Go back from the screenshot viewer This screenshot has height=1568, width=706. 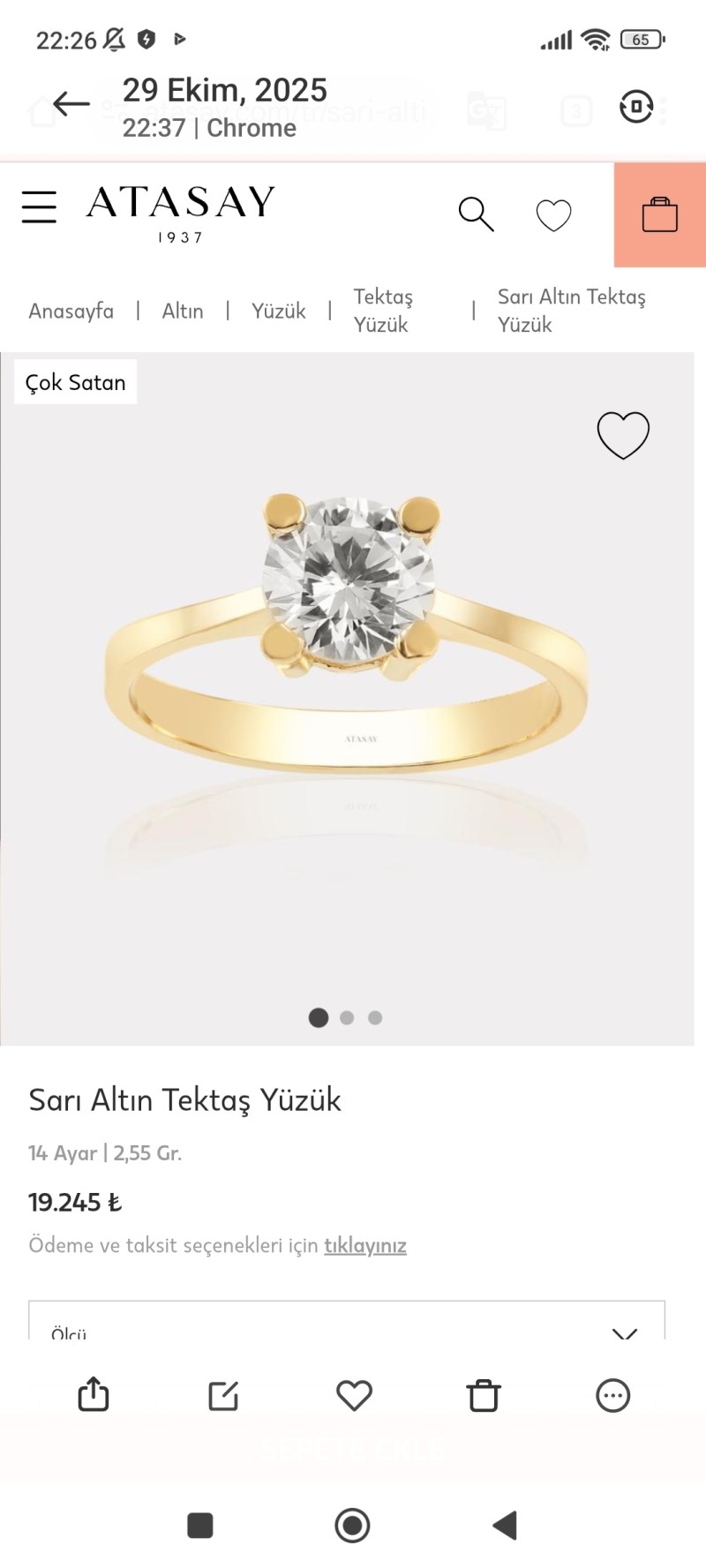pos(71,104)
